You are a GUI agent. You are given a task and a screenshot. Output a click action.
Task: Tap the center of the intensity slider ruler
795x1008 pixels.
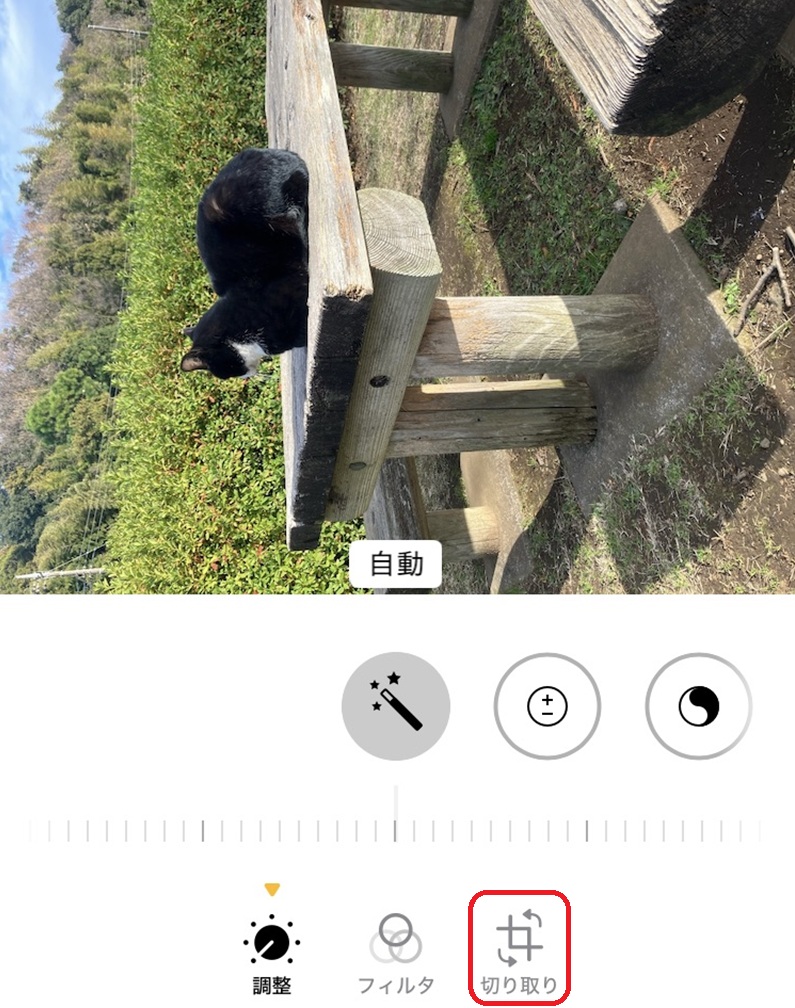tap(397, 828)
